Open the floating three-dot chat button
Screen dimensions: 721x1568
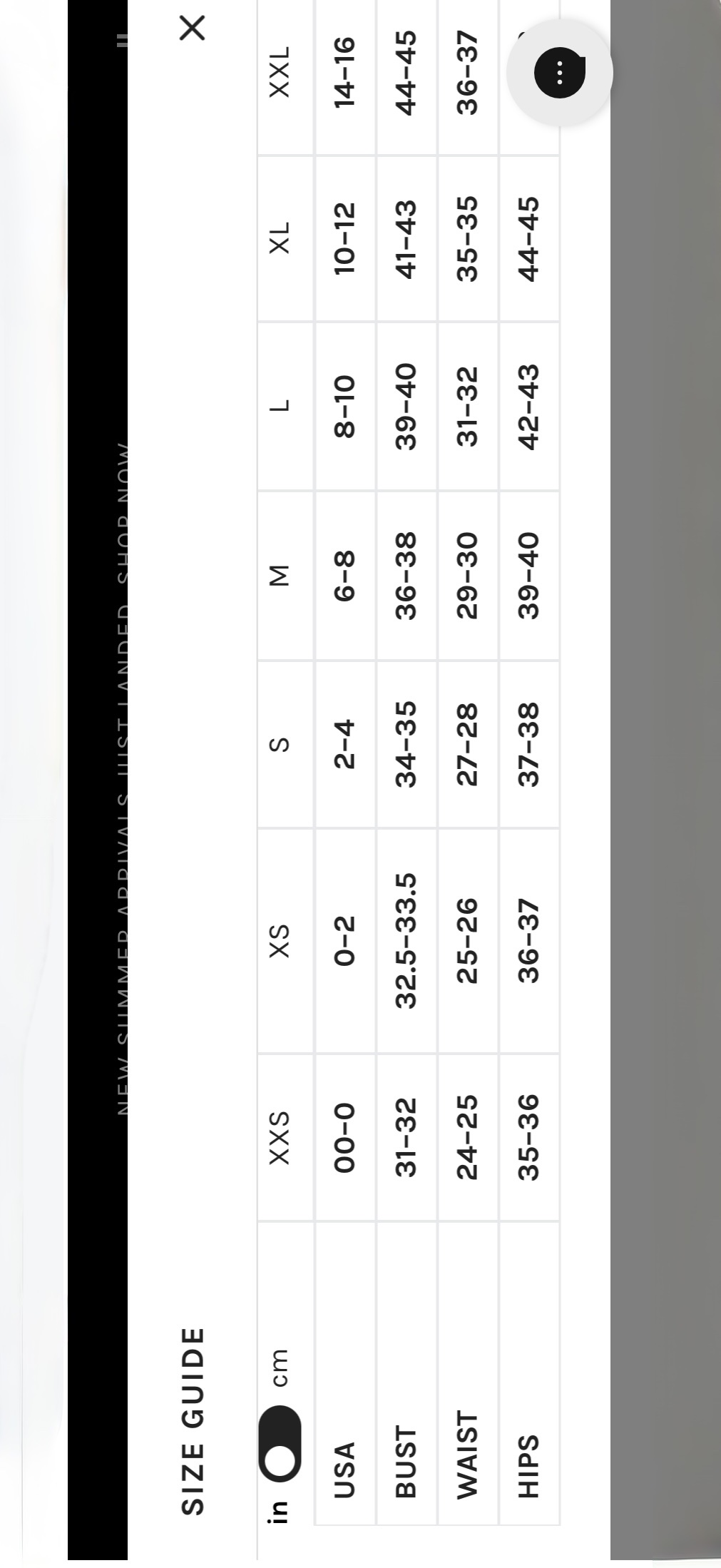560,73
